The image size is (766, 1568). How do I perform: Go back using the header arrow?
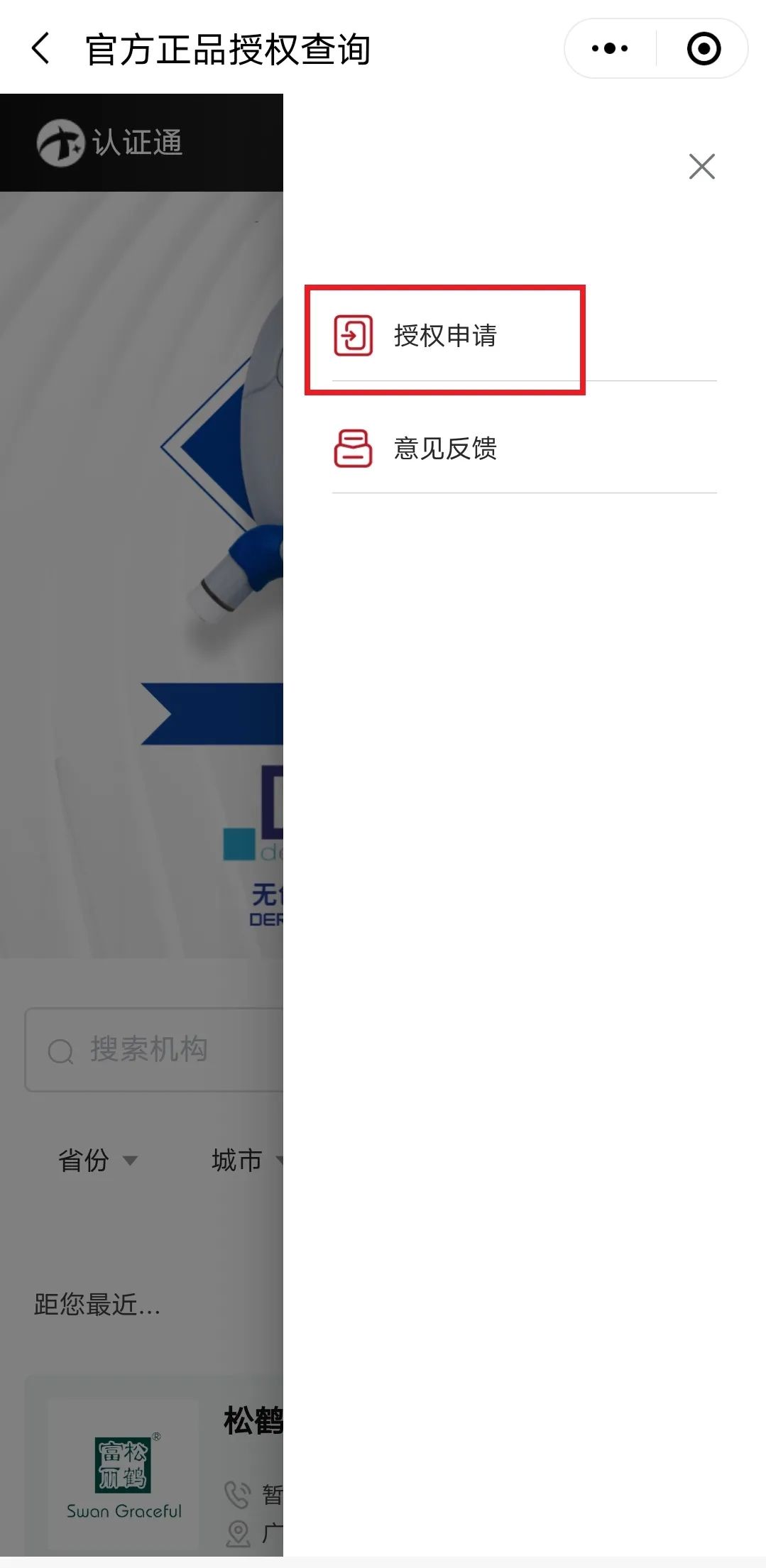41,49
